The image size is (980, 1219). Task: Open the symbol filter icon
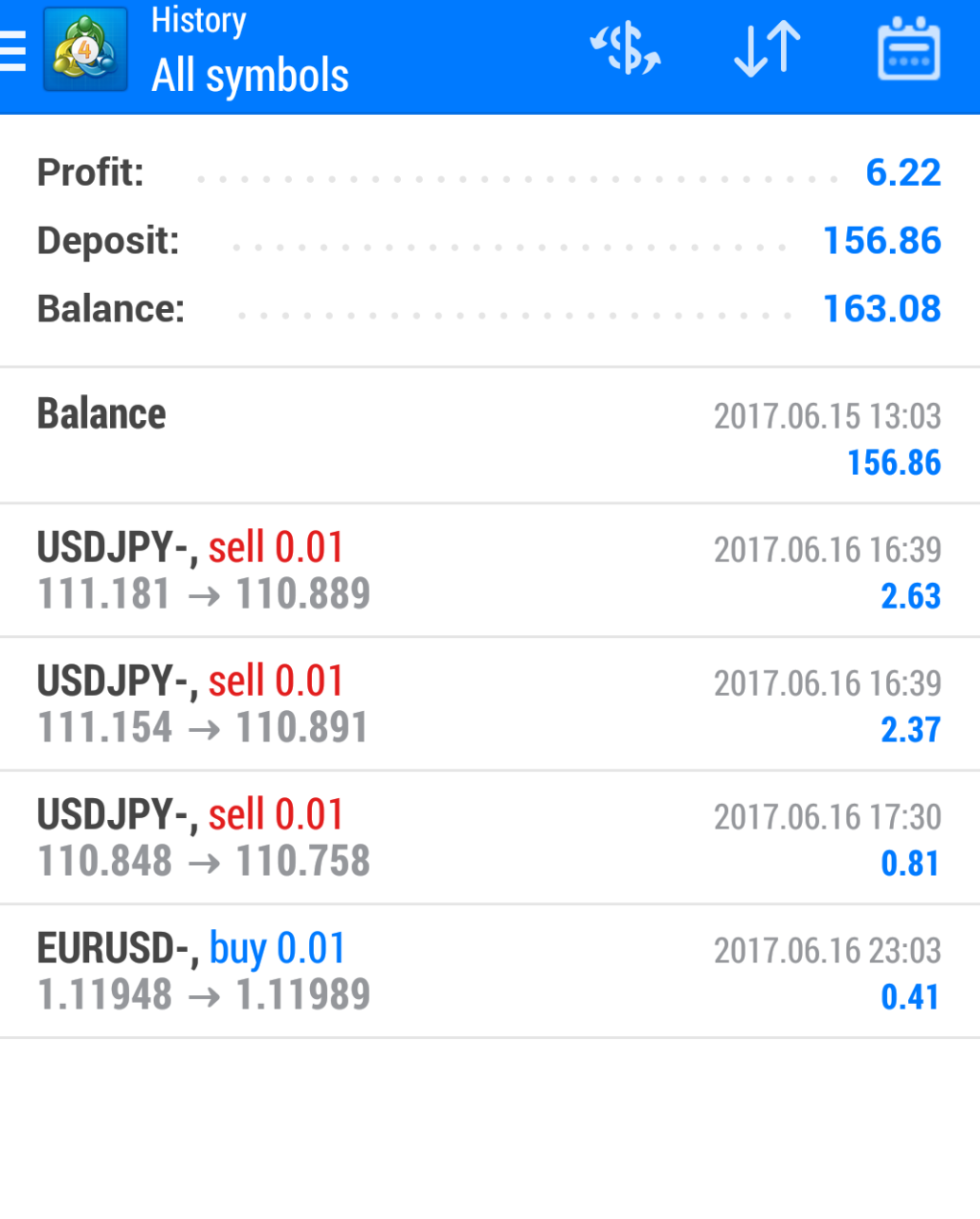[626, 50]
